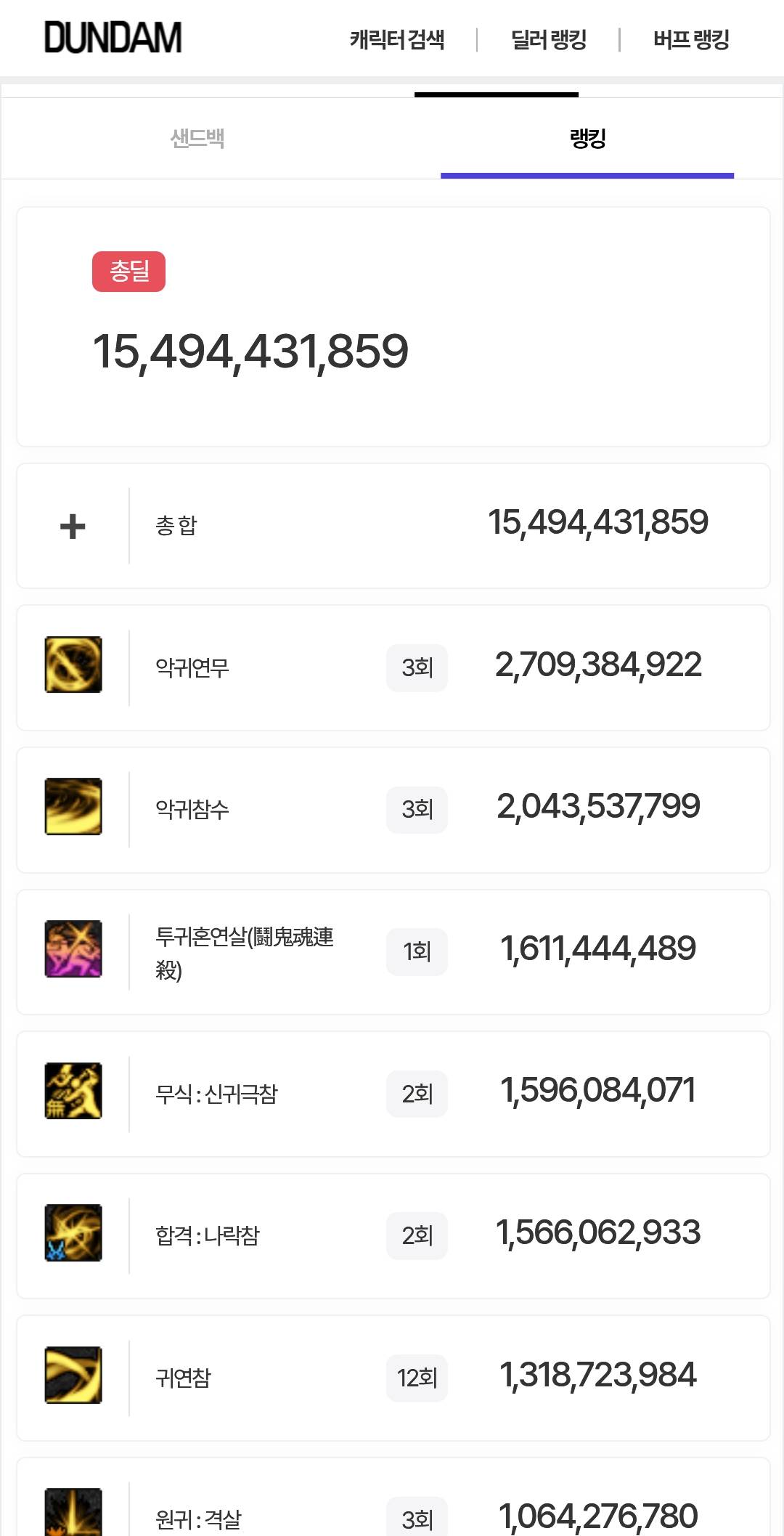Image resolution: width=784 pixels, height=1536 pixels.
Task: Select the 랭킹 tab
Action: point(587,138)
